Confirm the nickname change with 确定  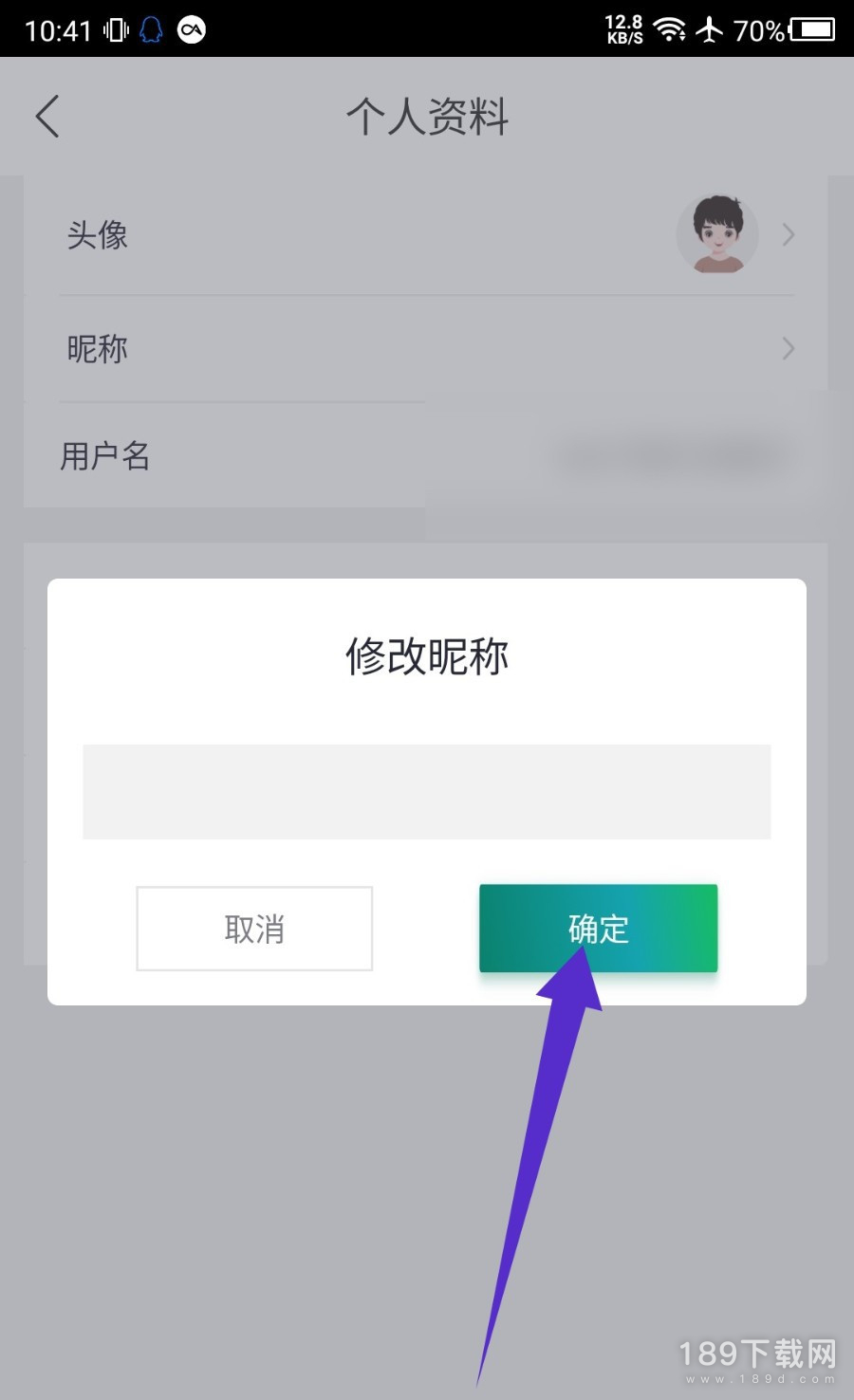[x=598, y=929]
